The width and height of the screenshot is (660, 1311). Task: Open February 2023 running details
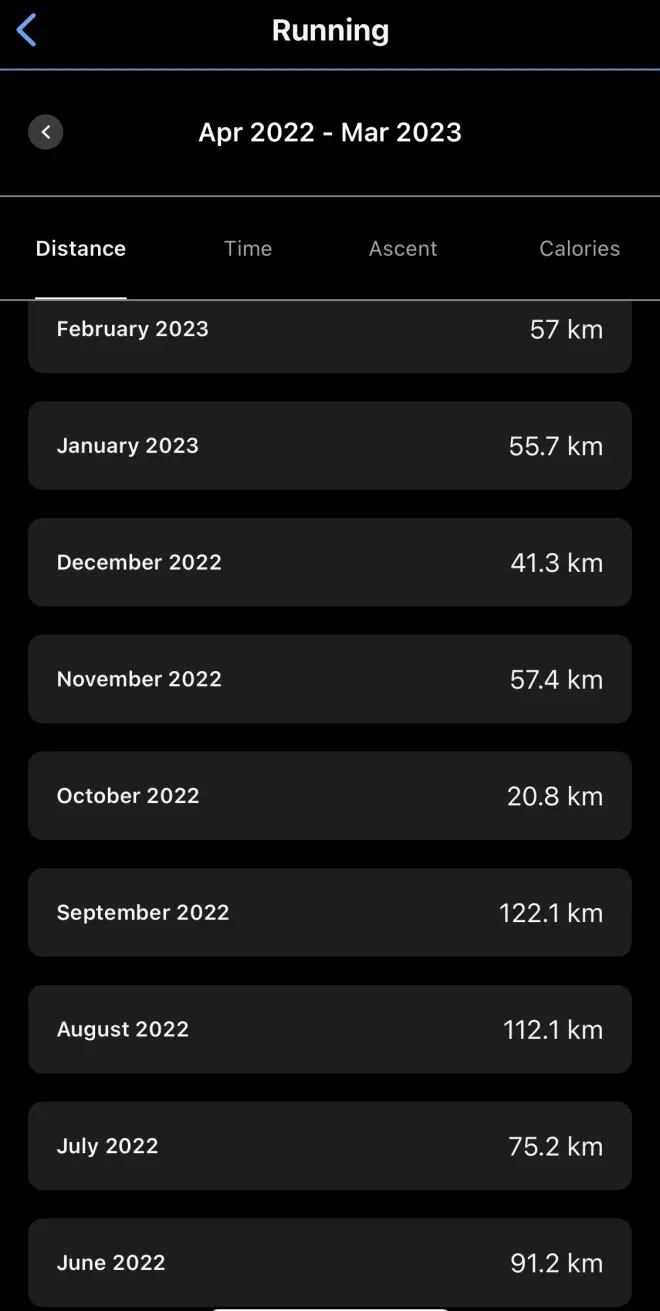coord(330,334)
